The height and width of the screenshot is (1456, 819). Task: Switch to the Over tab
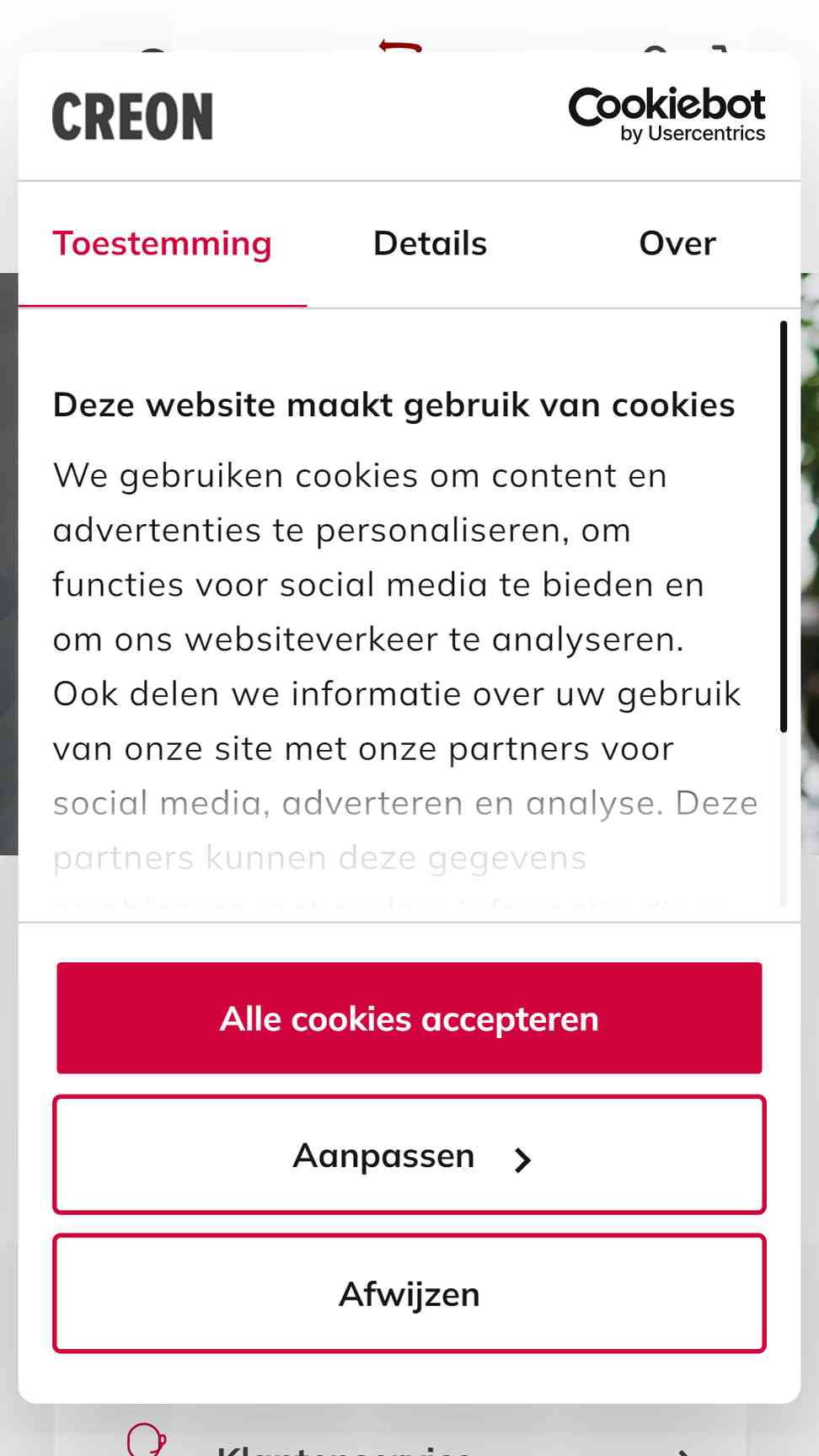pyautogui.click(x=677, y=244)
